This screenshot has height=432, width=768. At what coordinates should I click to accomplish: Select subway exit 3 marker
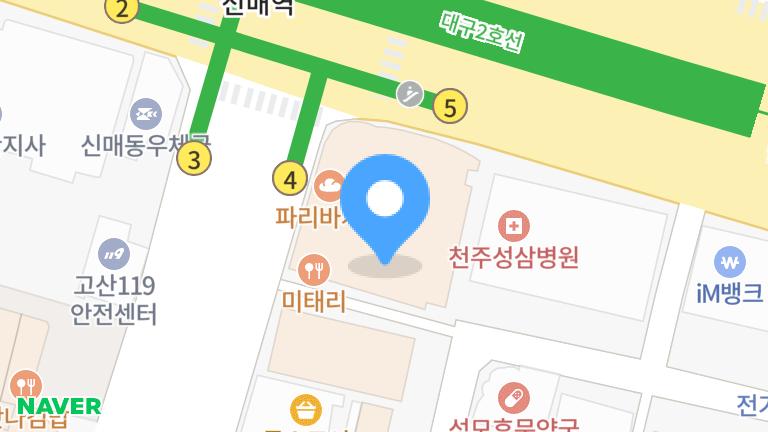[x=194, y=158]
